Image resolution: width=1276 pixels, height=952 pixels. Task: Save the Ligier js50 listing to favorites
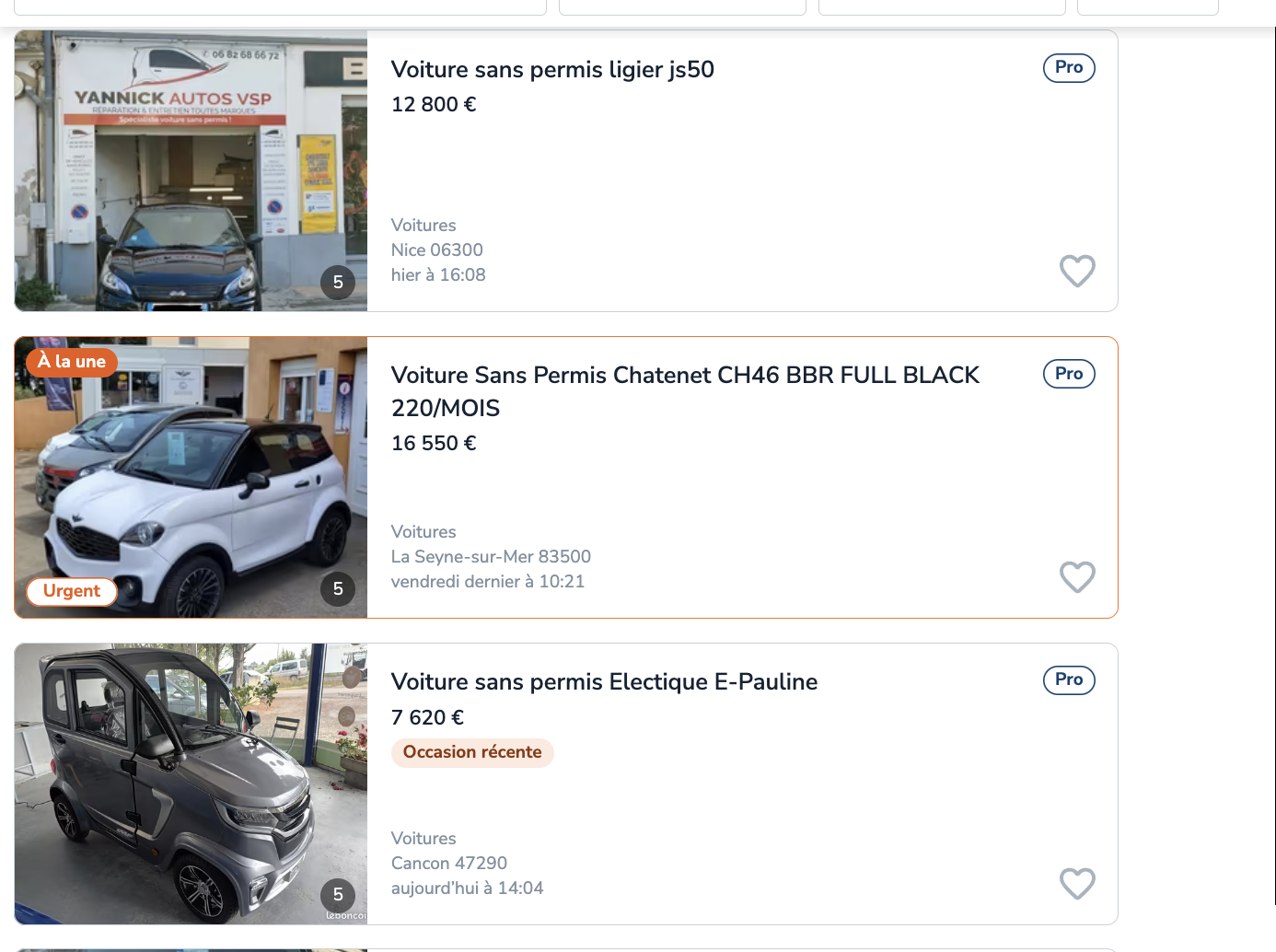pyautogui.click(x=1077, y=271)
